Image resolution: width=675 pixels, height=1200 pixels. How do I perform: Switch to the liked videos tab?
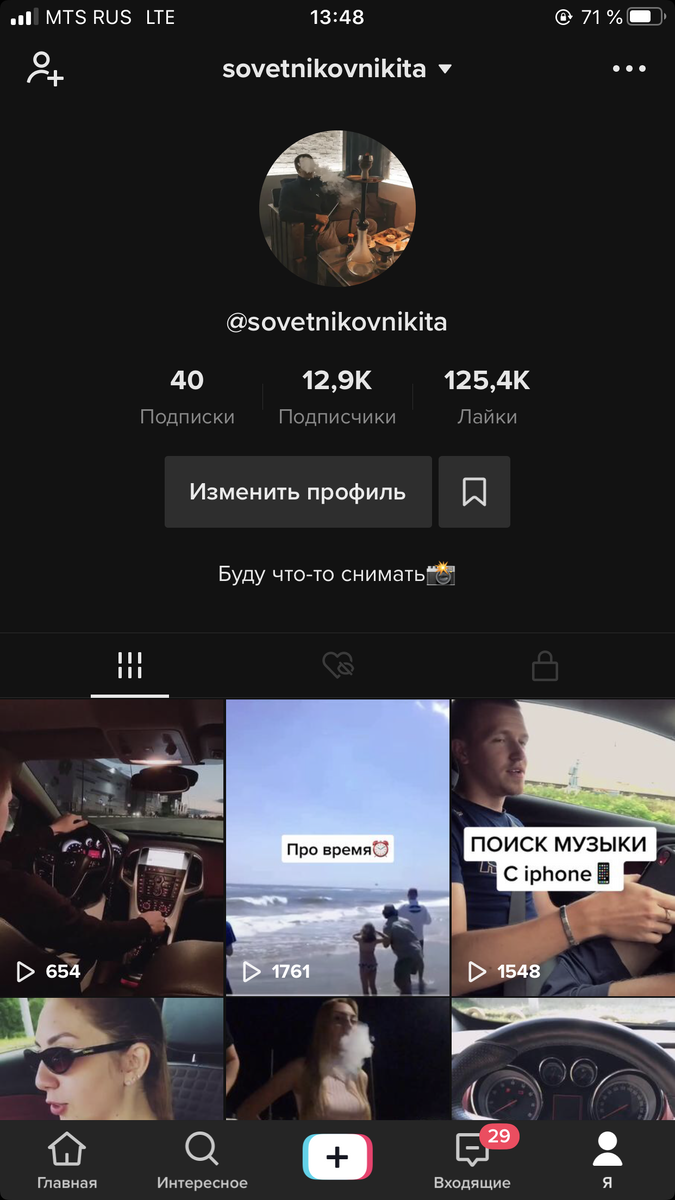coord(338,665)
